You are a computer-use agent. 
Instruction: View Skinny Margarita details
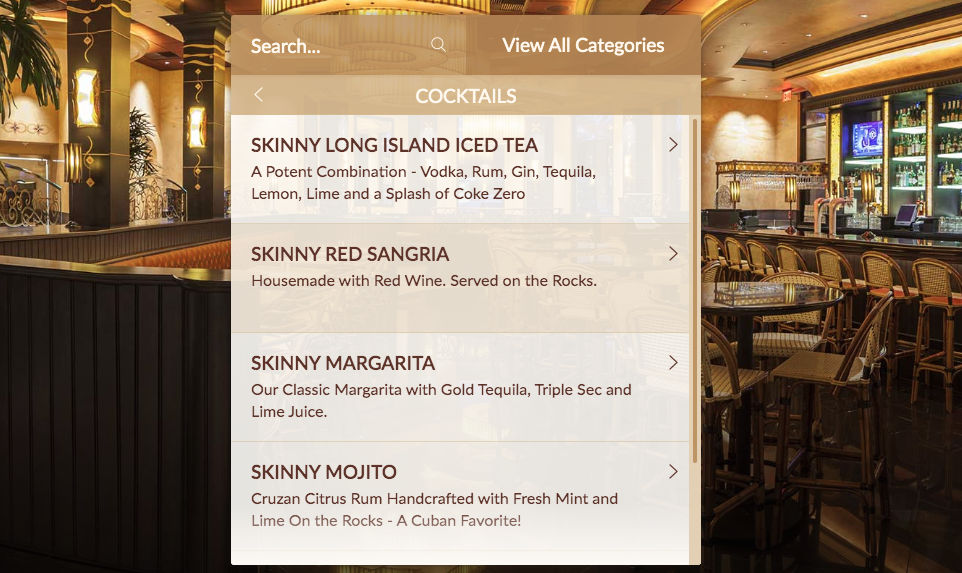(460, 386)
